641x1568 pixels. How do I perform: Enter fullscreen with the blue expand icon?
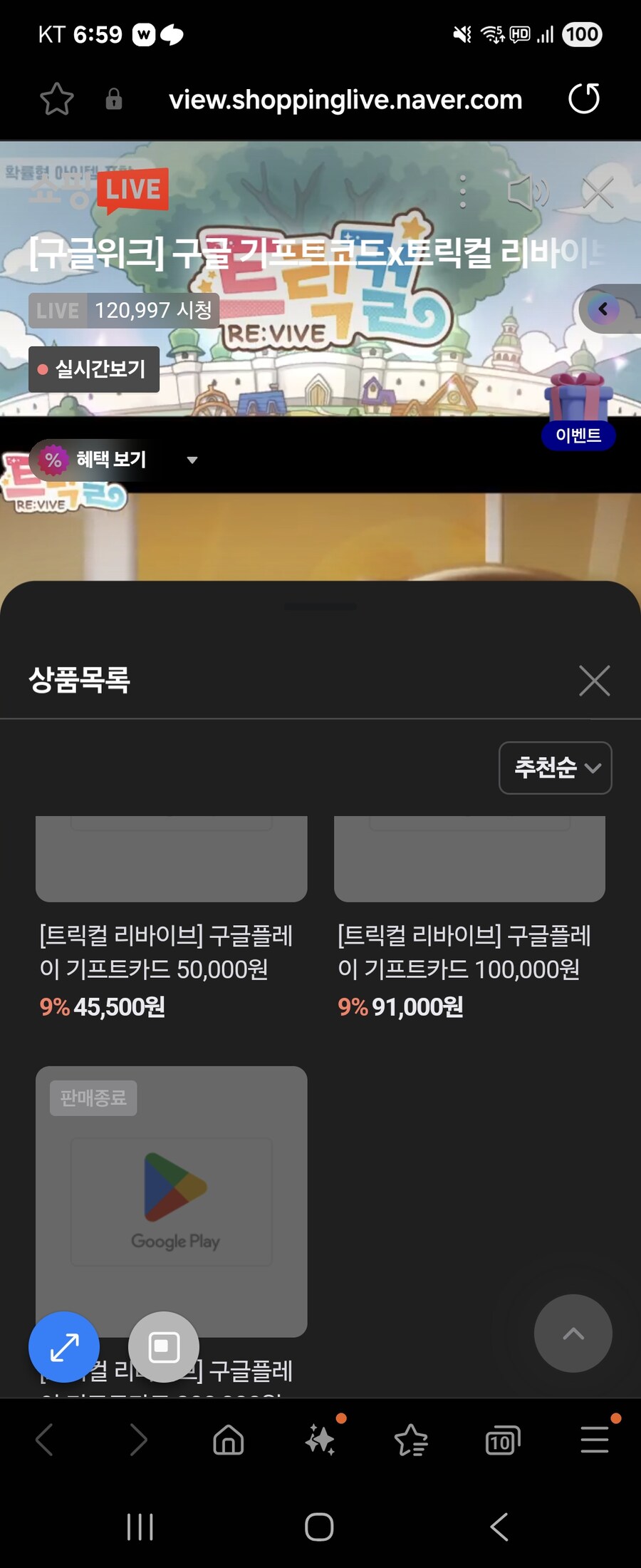click(63, 1346)
